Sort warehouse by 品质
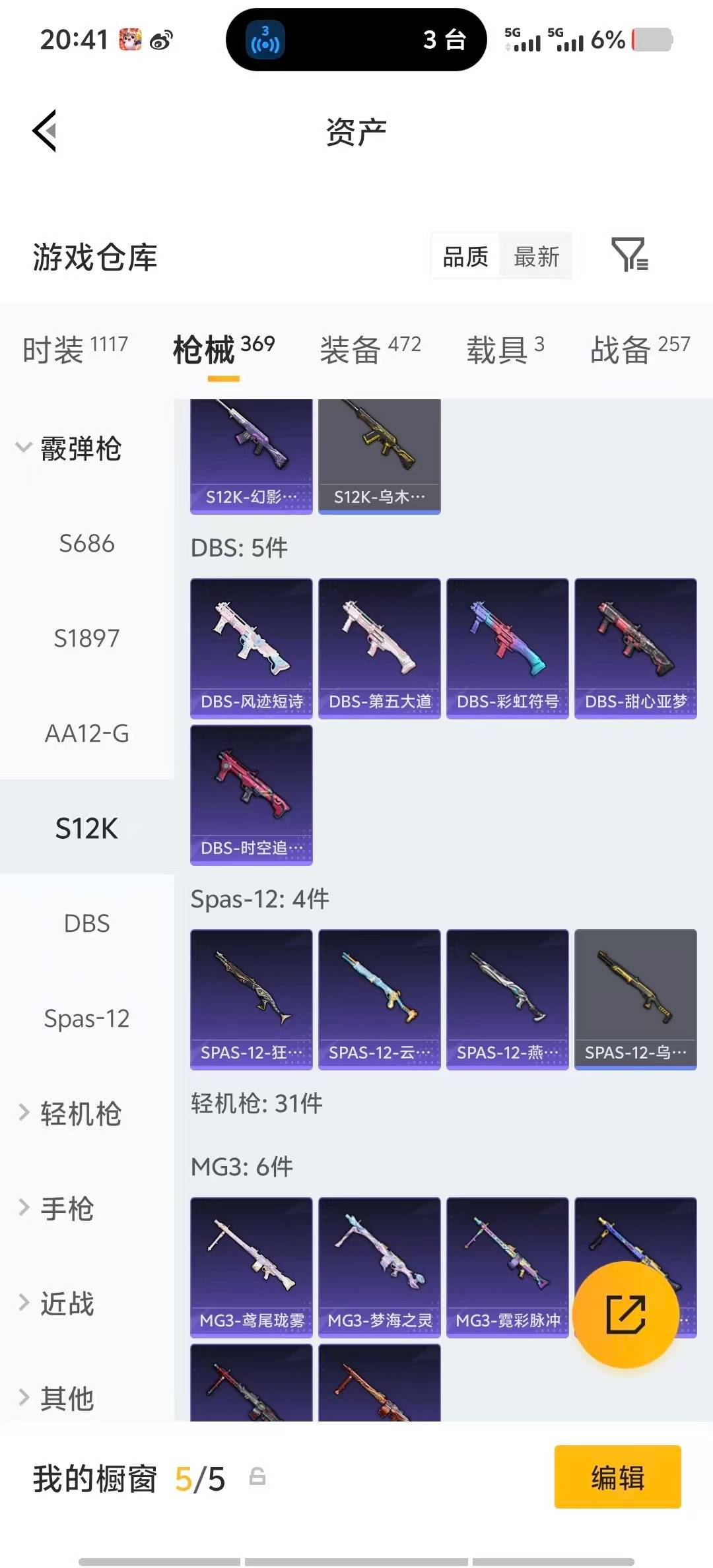 coord(465,257)
